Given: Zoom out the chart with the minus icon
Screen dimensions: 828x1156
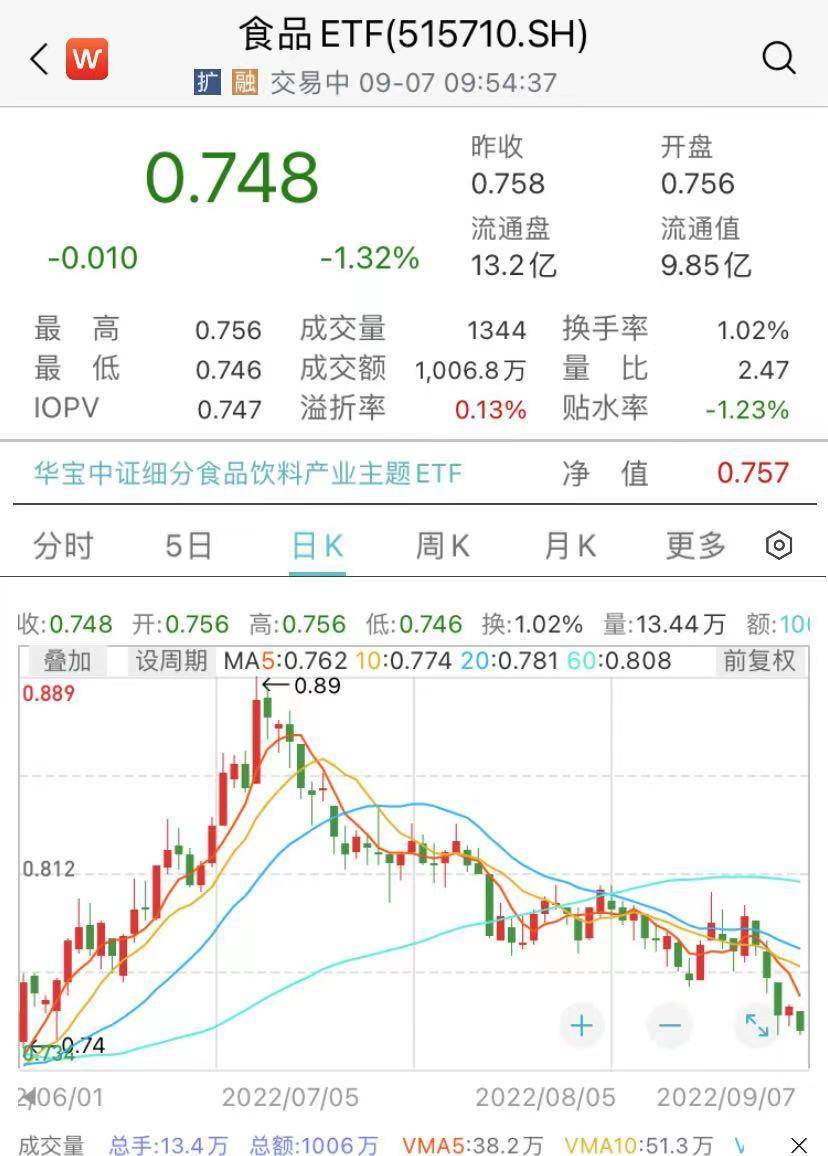Looking at the screenshot, I should click(x=668, y=1026).
